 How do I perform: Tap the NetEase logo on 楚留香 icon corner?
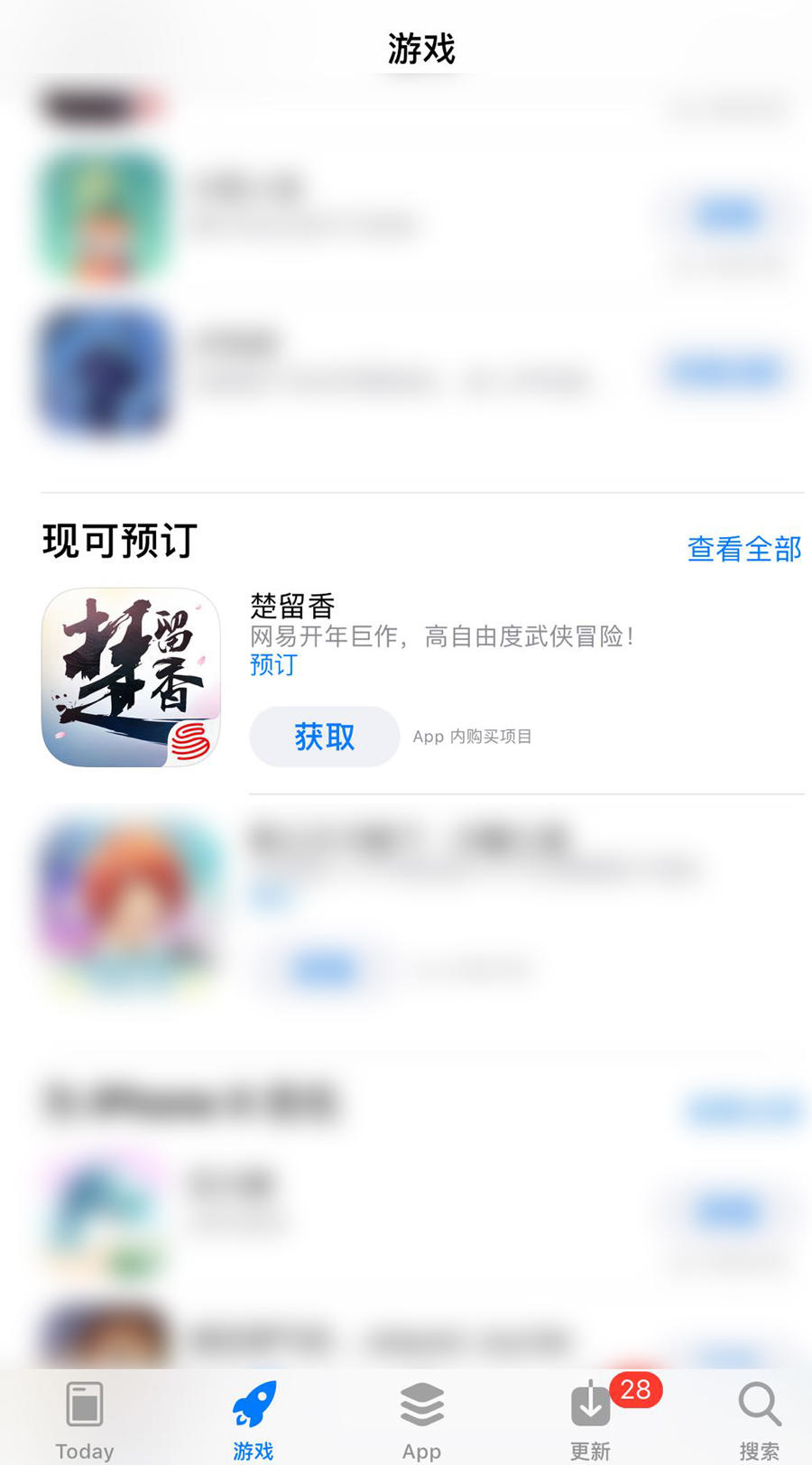pyautogui.click(x=192, y=742)
